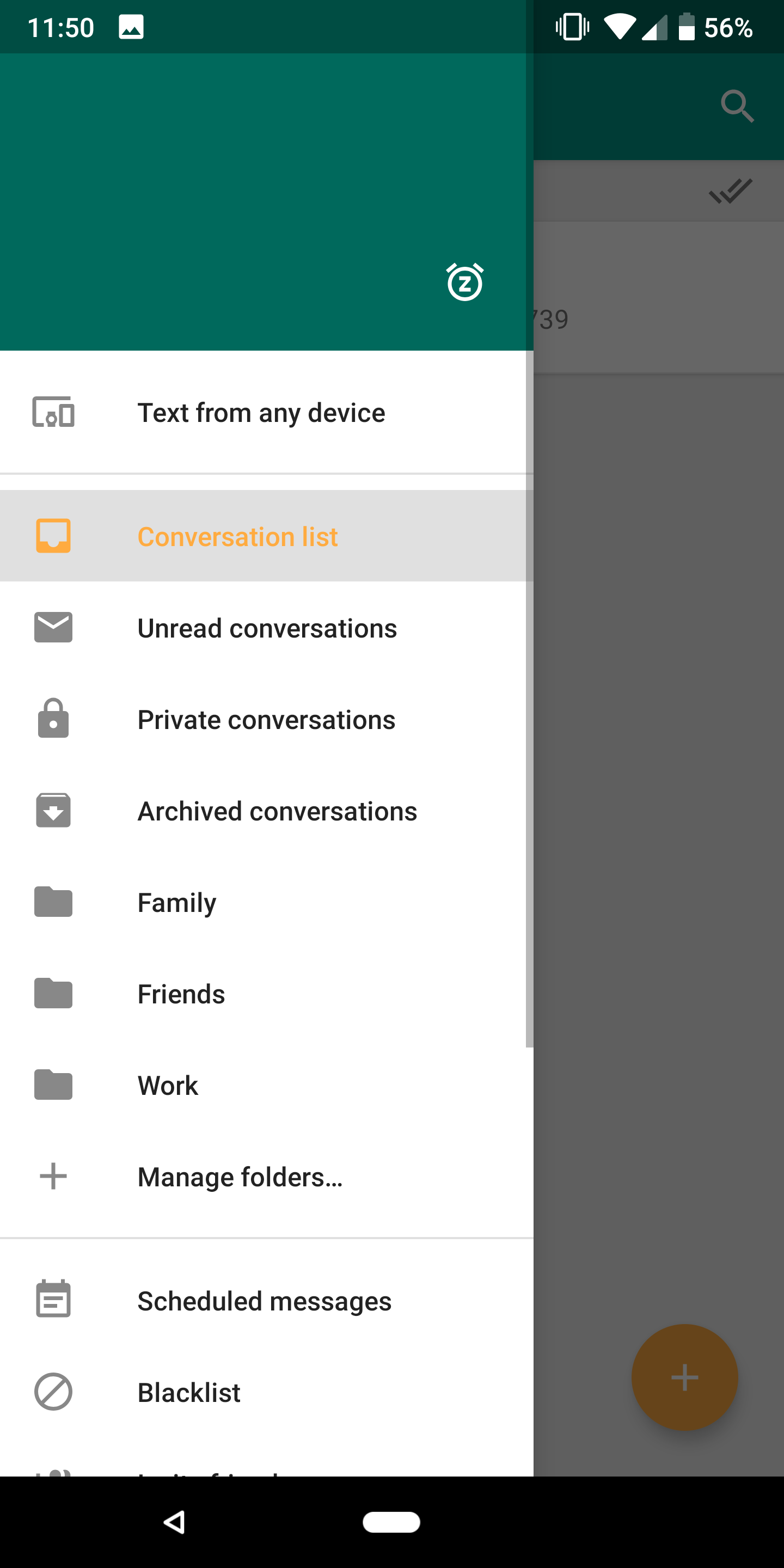Image resolution: width=784 pixels, height=1568 pixels.
Task: Open Archived conversations
Action: [267, 811]
